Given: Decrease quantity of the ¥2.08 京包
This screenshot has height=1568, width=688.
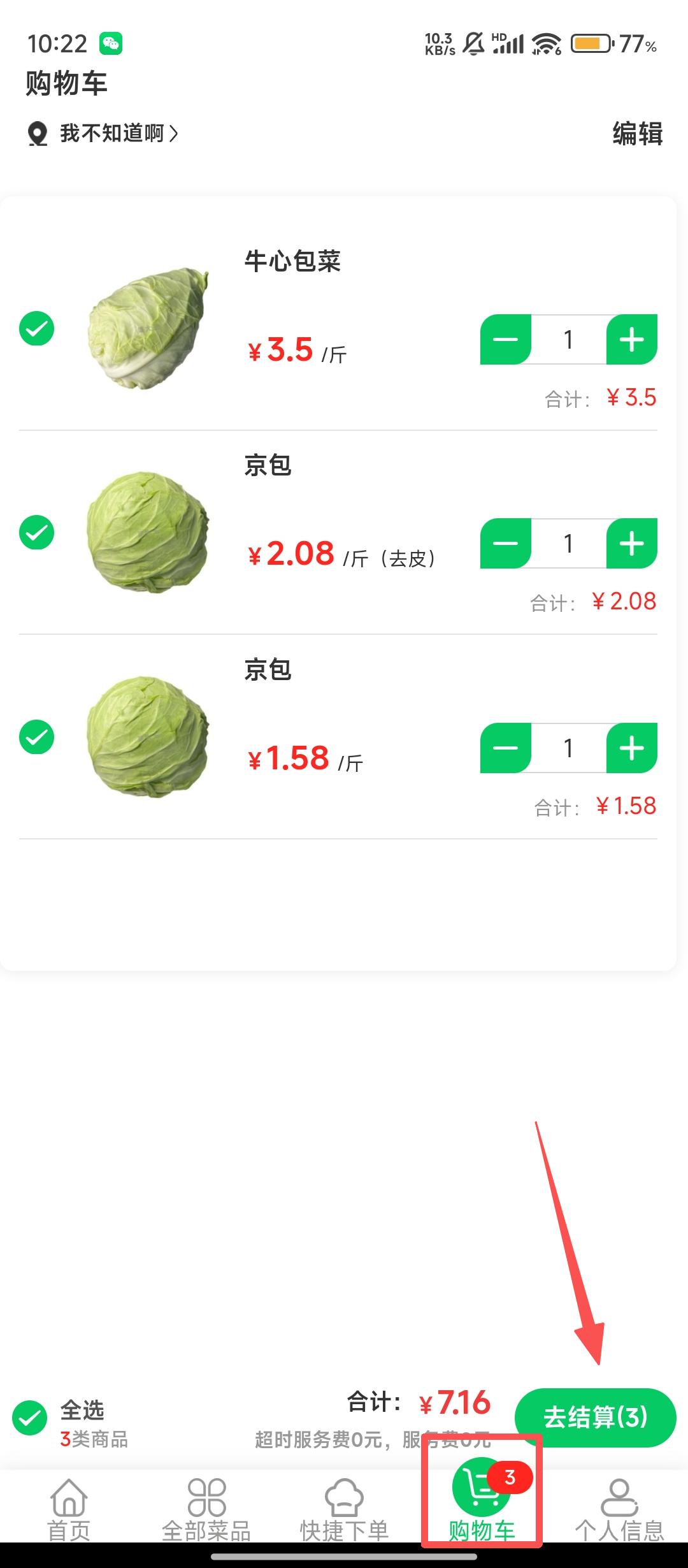Looking at the screenshot, I should click(x=505, y=544).
